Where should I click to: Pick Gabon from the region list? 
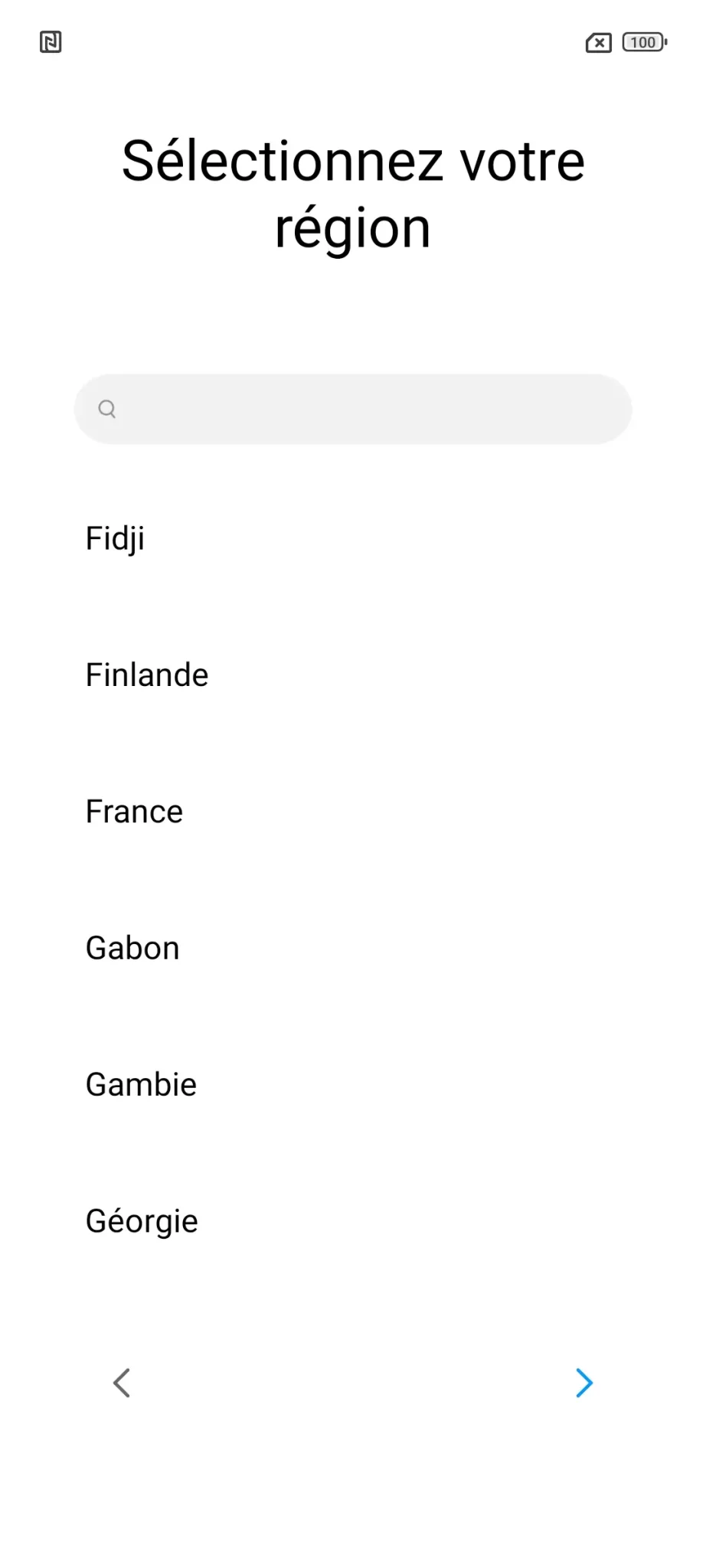point(353,948)
